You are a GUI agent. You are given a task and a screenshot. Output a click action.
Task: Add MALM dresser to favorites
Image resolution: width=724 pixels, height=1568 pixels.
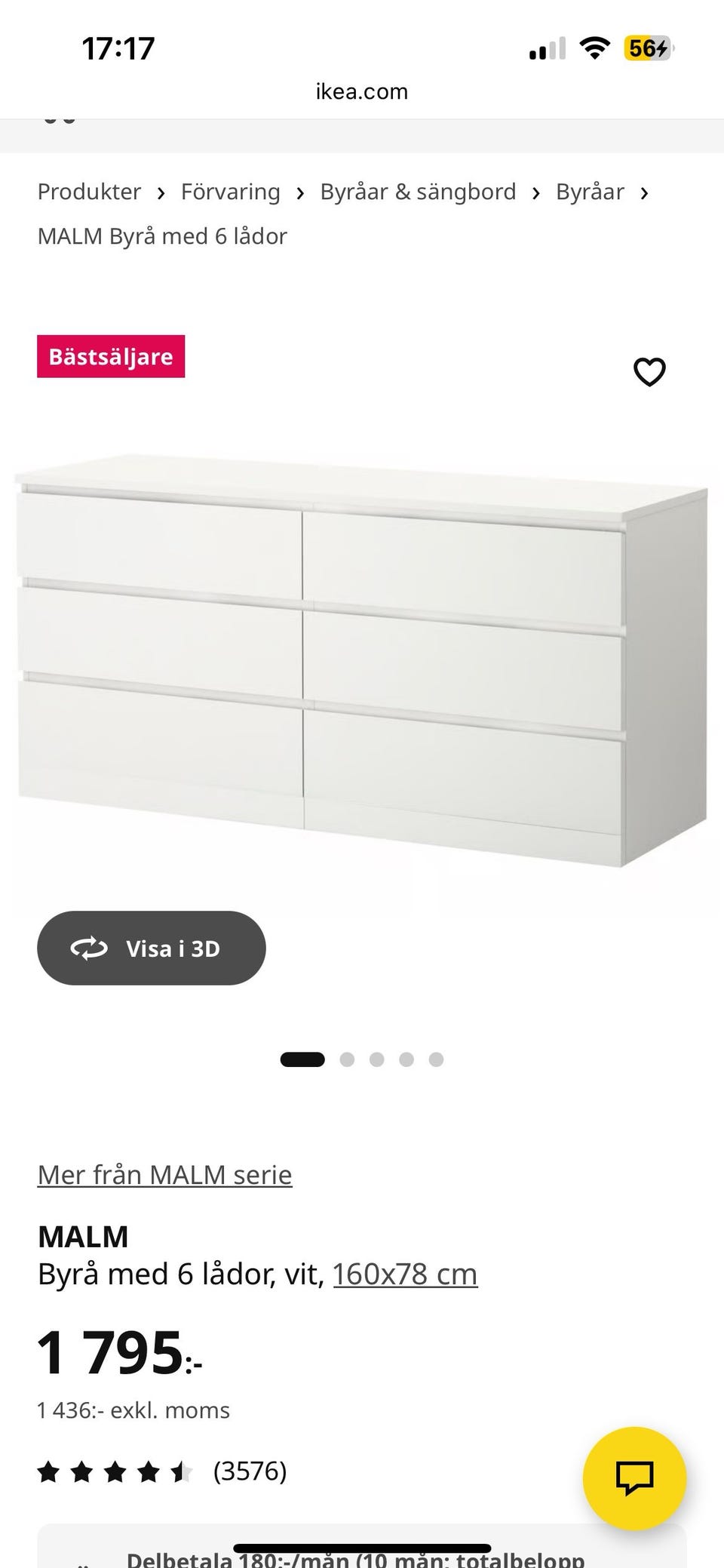(649, 371)
